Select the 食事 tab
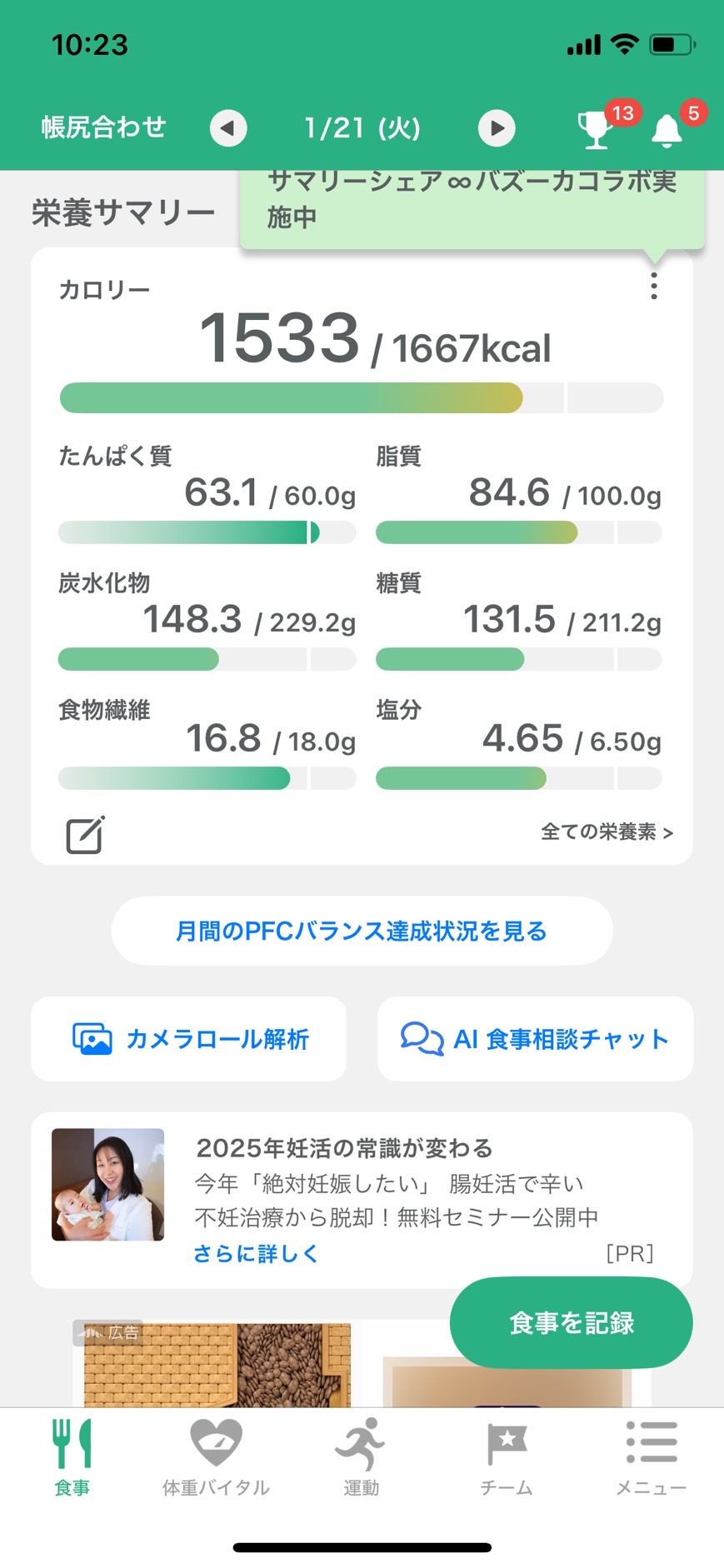This screenshot has width=724, height=1568. [x=72, y=1457]
